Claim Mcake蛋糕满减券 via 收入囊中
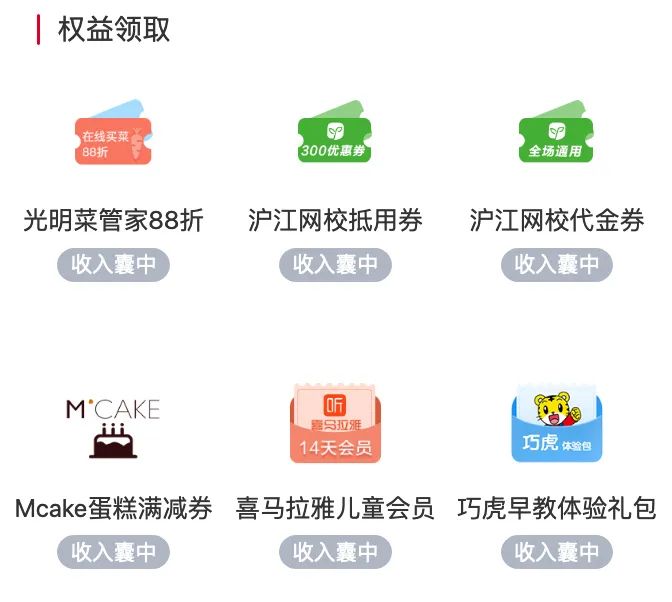This screenshot has height=602, width=672. [113, 552]
